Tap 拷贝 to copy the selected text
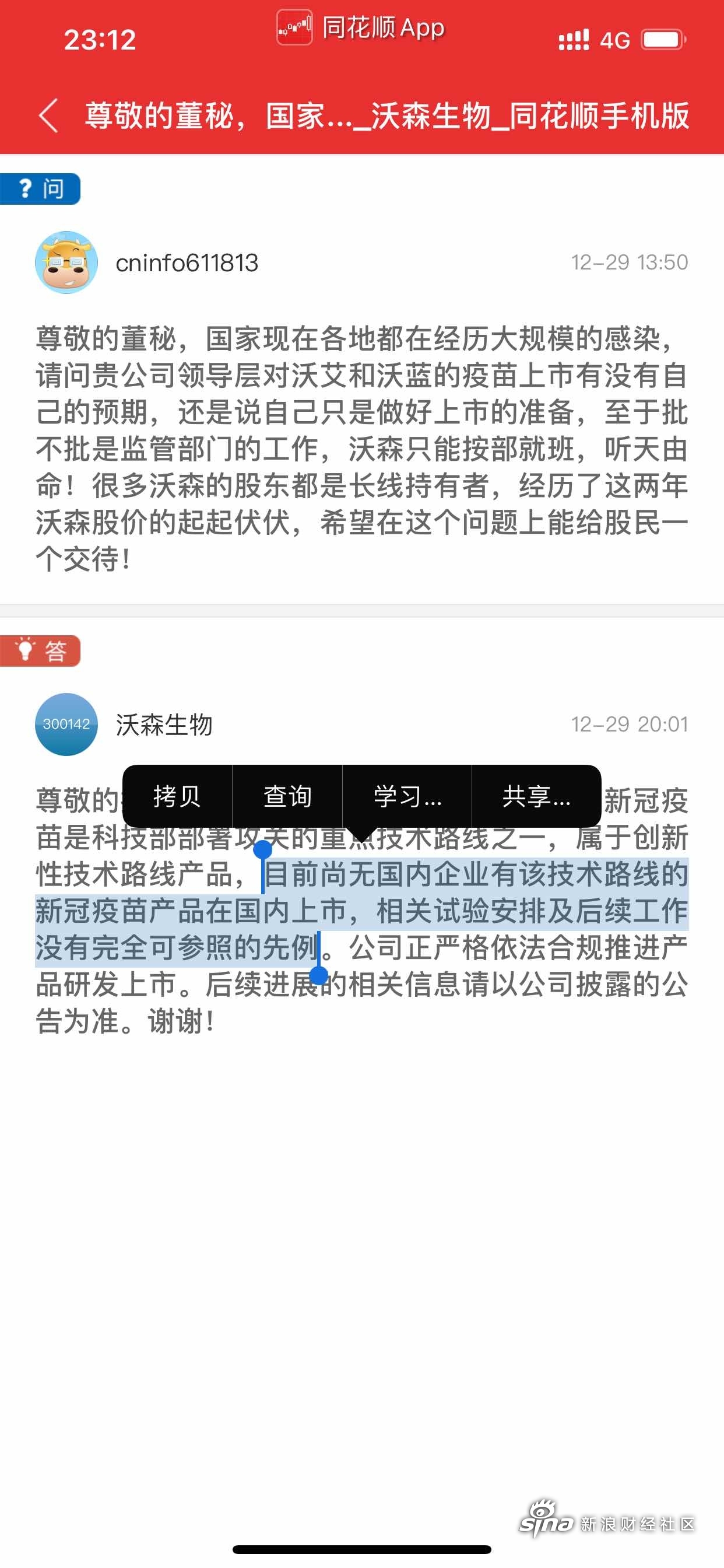The width and height of the screenshot is (724, 1568). click(x=177, y=796)
